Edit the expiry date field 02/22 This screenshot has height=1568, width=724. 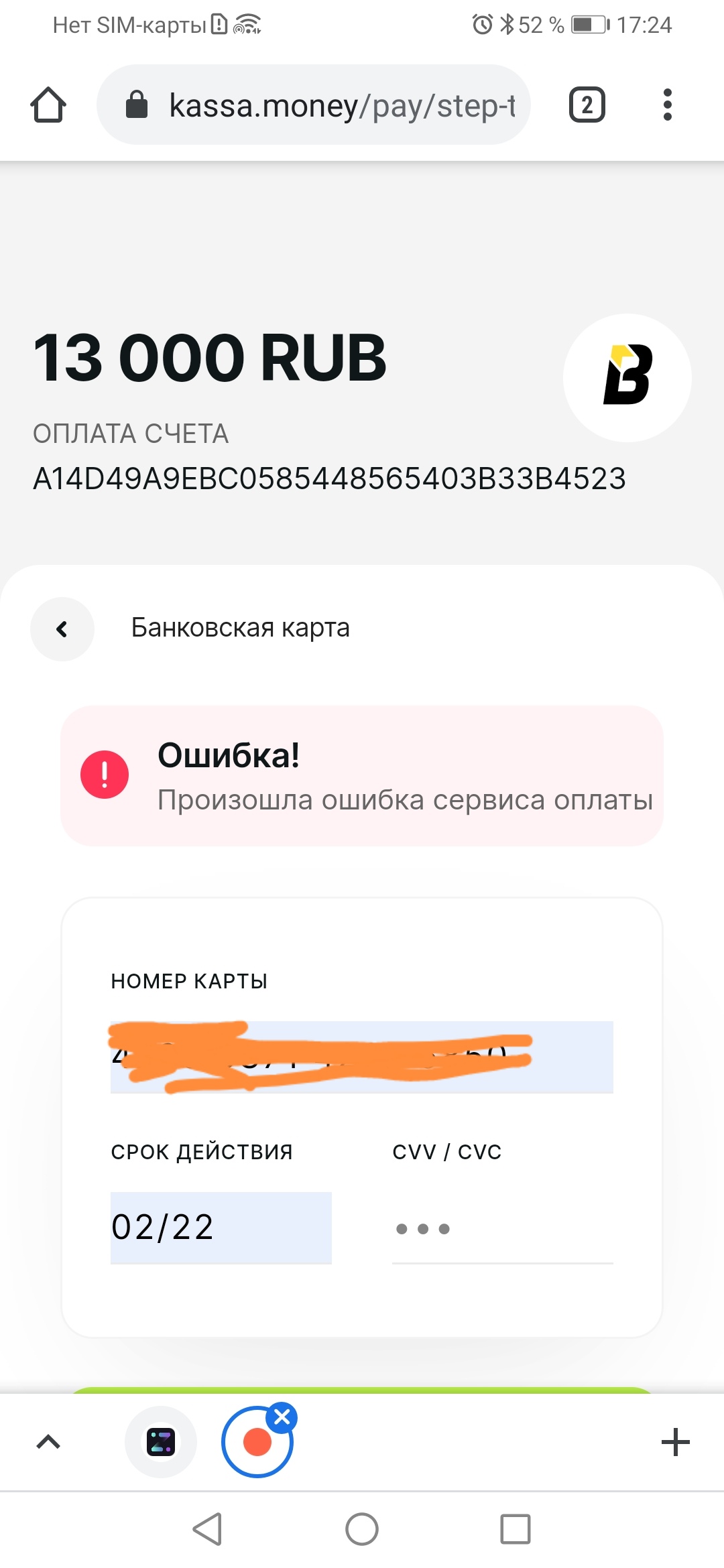(221, 1228)
